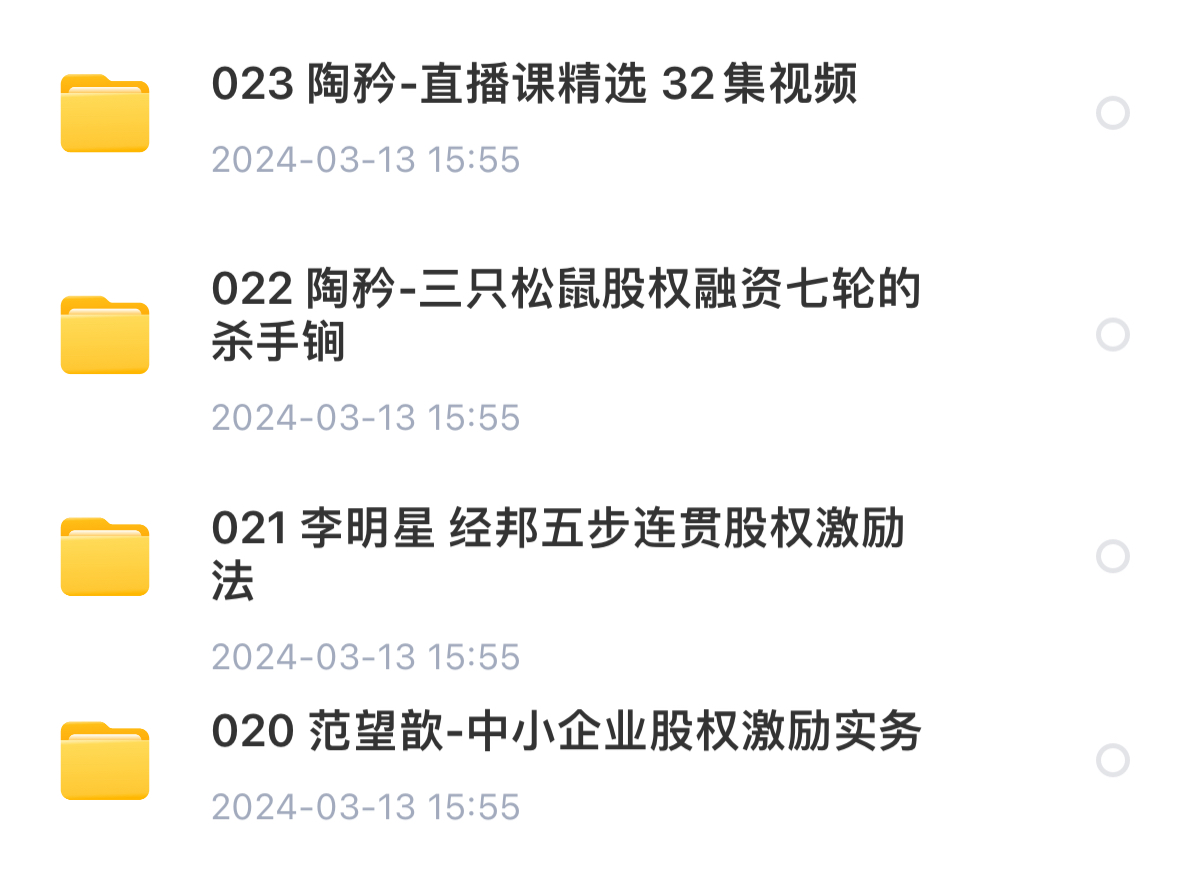Select the circle for folder 022 三只松鼠
Screen dimensions: 1179x886
click(1112, 334)
